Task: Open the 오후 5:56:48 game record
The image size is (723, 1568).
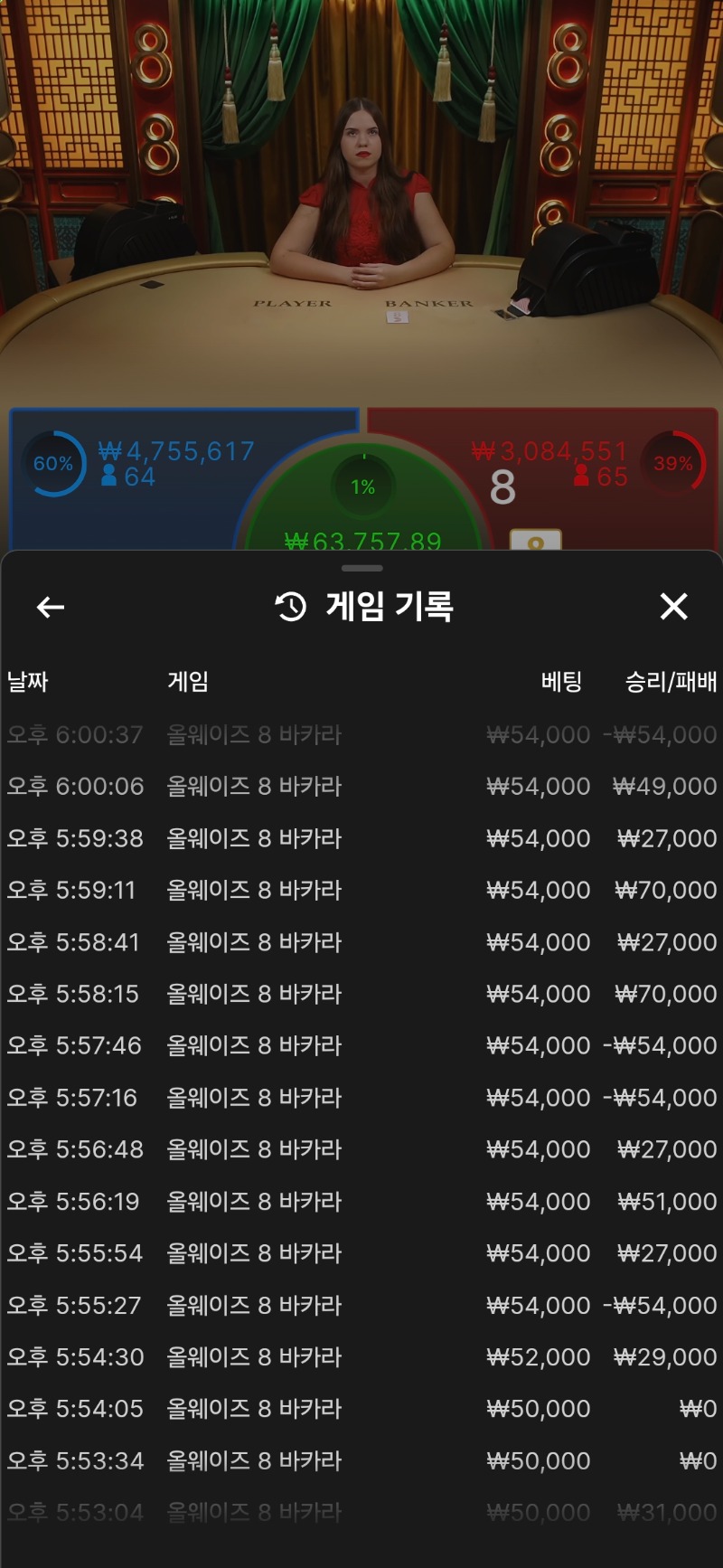Action: click(361, 1149)
